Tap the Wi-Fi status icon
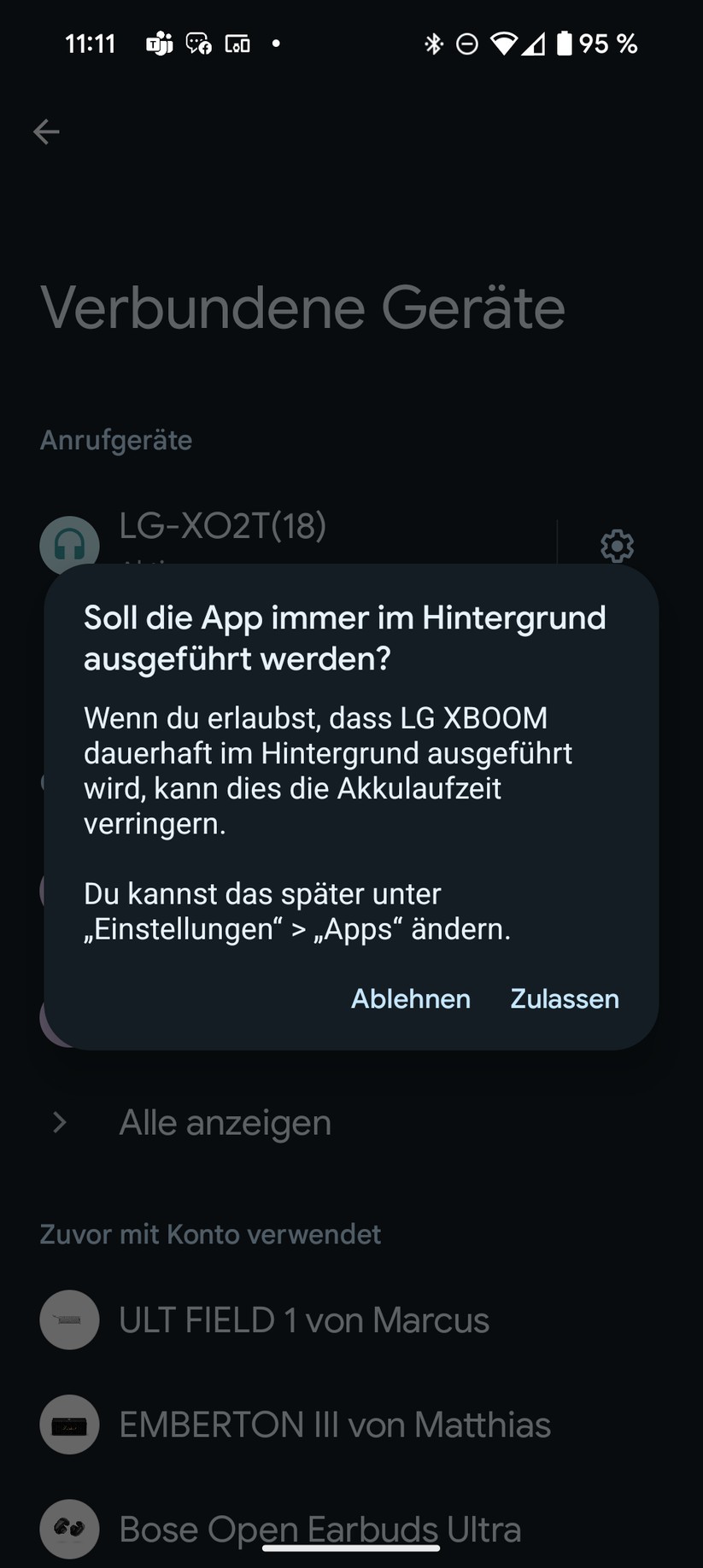This screenshot has height=1568, width=703. [500, 44]
